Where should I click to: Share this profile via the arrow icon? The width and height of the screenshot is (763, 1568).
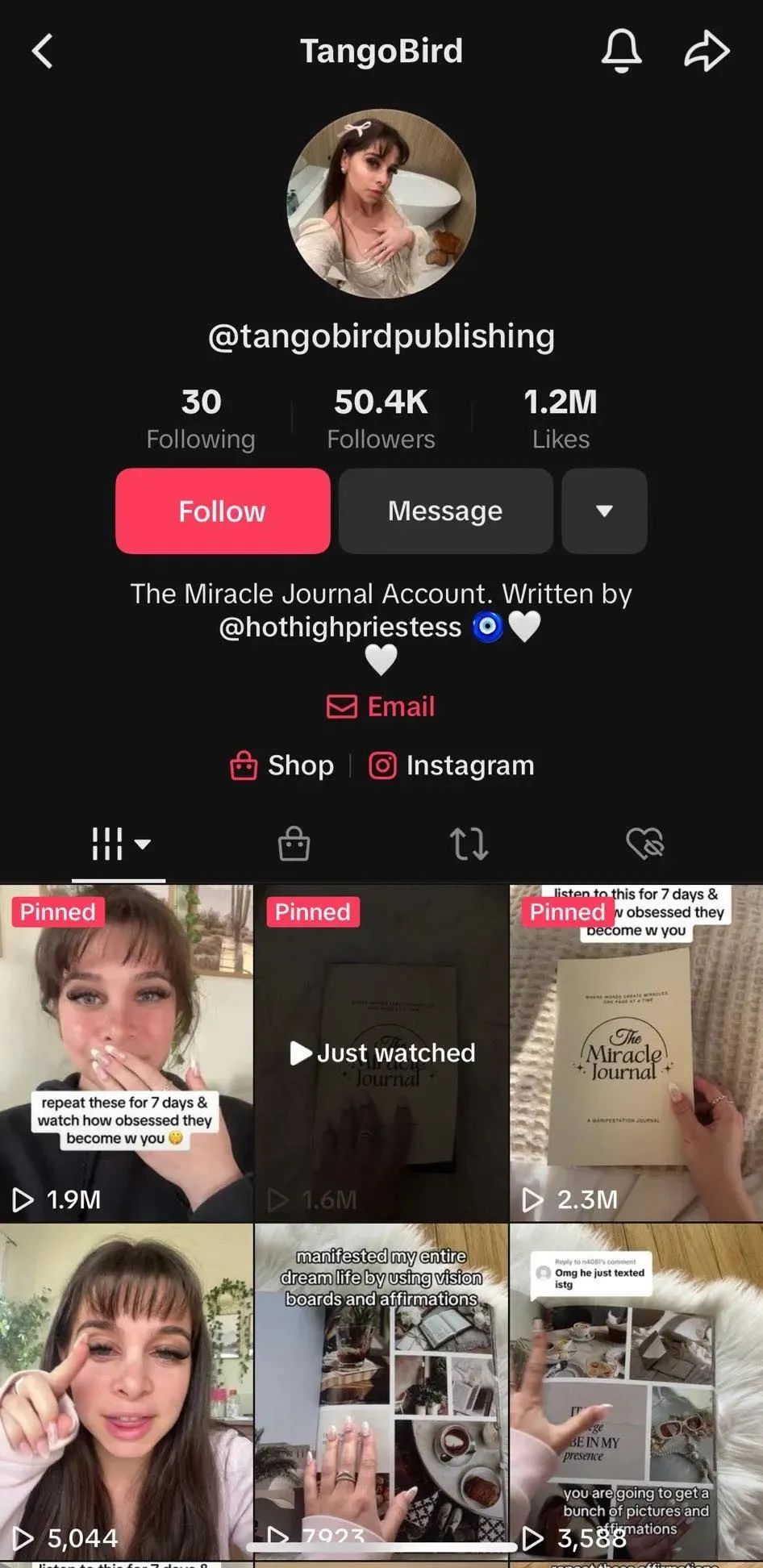707,51
